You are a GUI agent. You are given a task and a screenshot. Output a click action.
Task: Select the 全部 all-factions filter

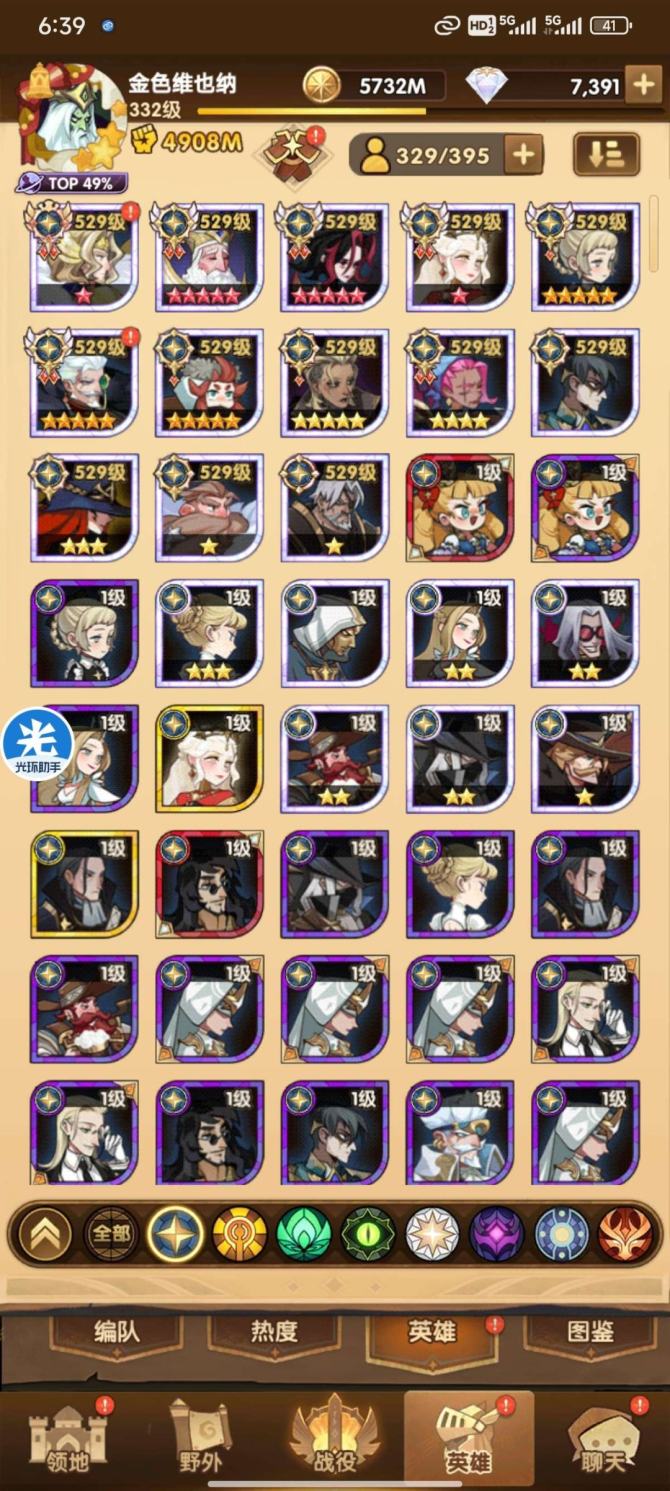pyautogui.click(x=109, y=1234)
